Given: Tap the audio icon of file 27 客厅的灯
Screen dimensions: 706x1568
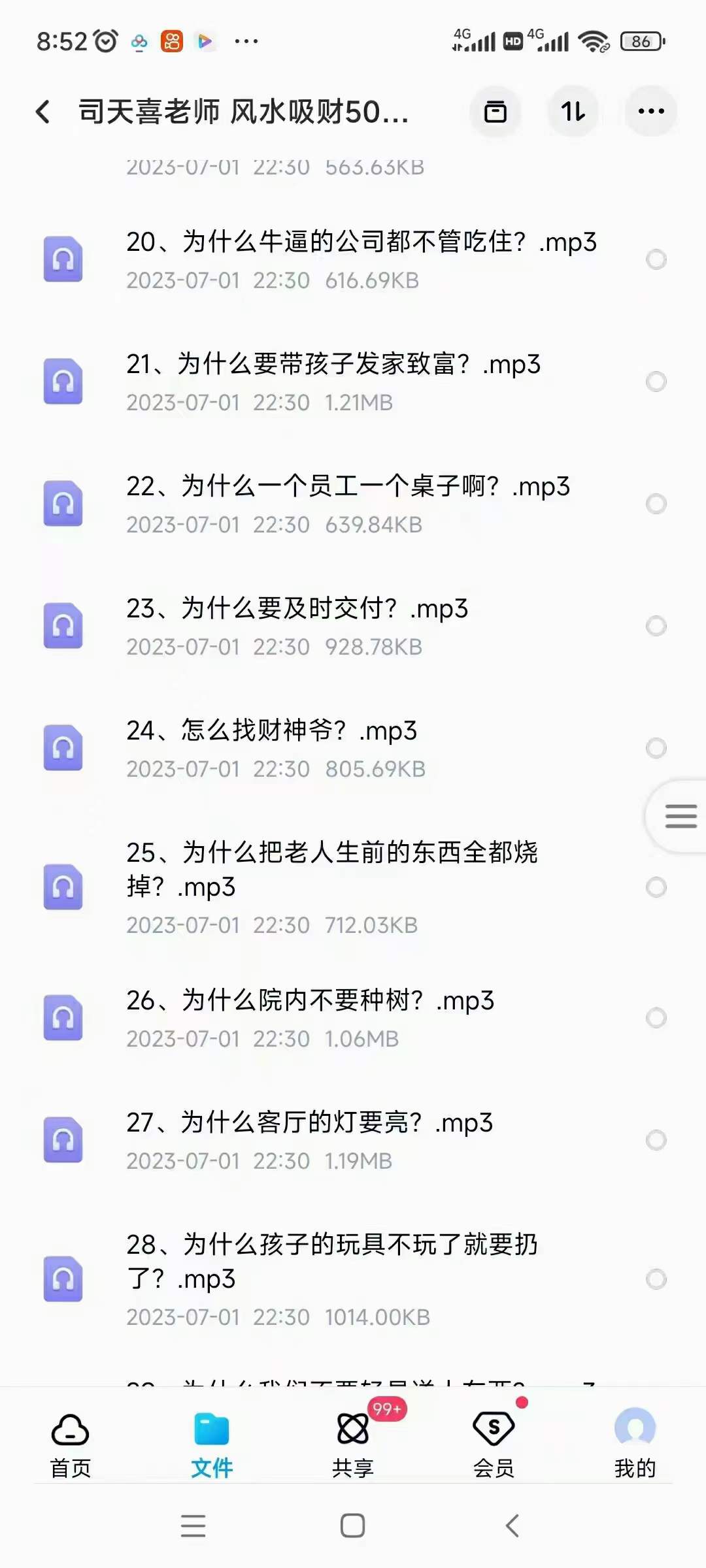Looking at the screenshot, I should click(63, 1139).
